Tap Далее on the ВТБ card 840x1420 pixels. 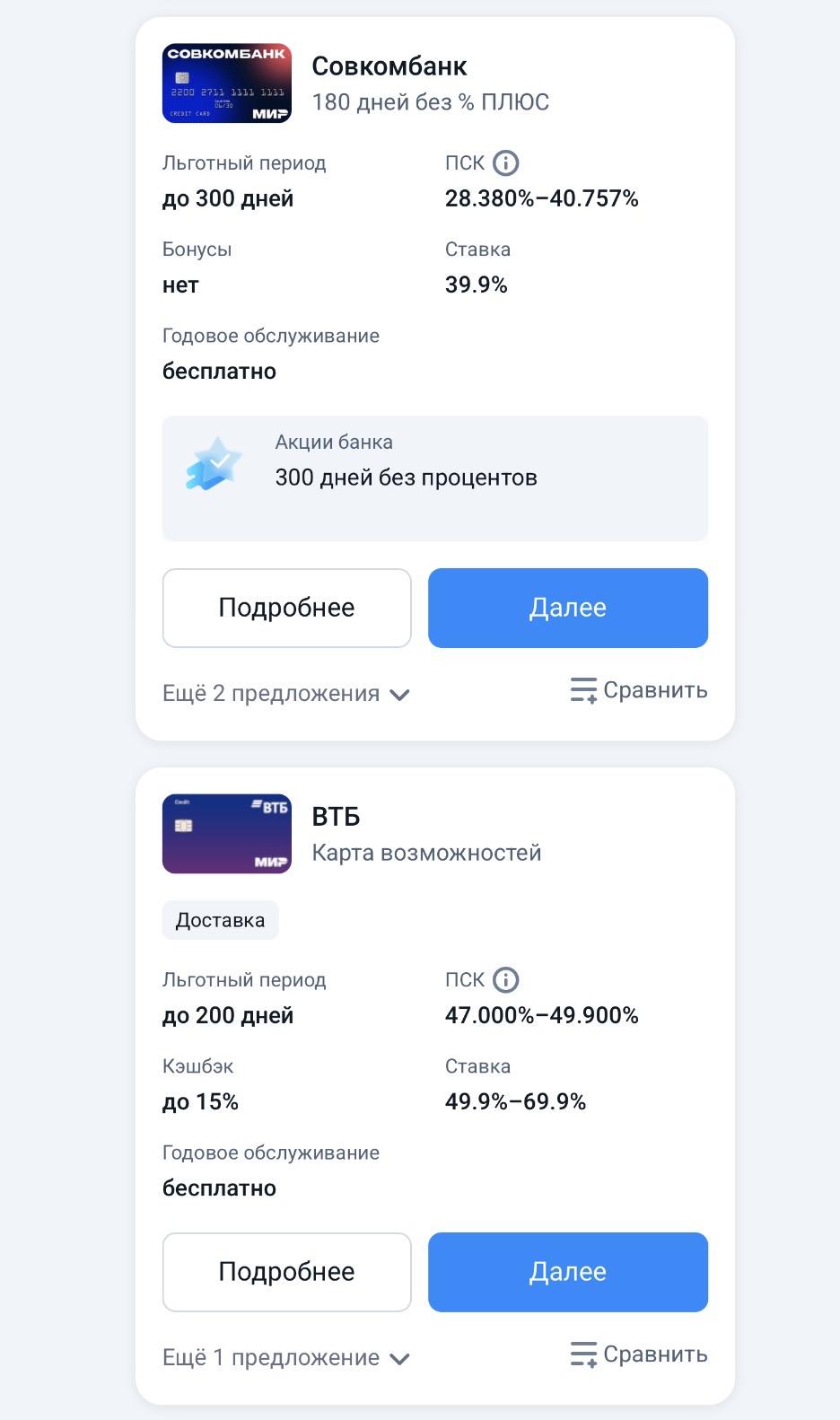pyautogui.click(x=567, y=1272)
